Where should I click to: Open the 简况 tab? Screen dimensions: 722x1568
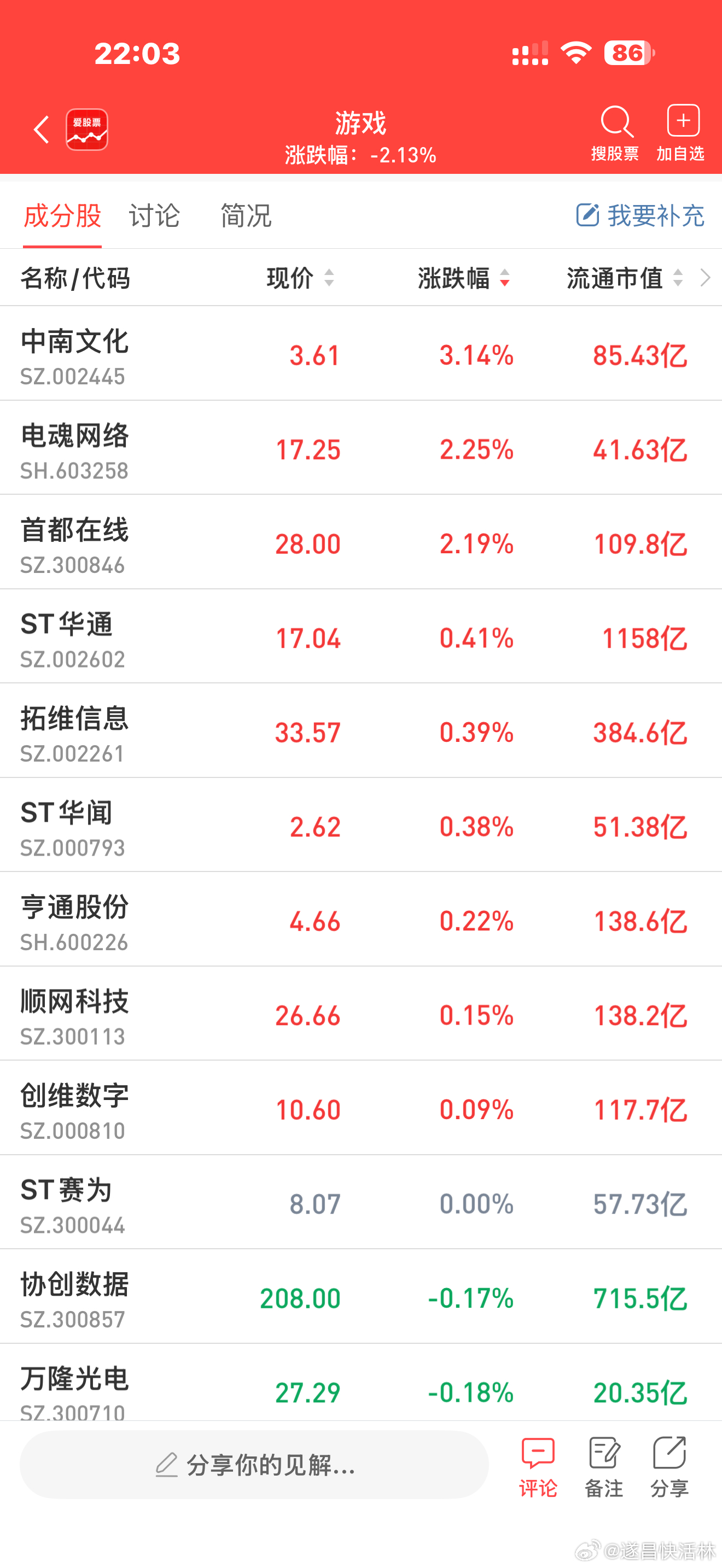click(246, 216)
